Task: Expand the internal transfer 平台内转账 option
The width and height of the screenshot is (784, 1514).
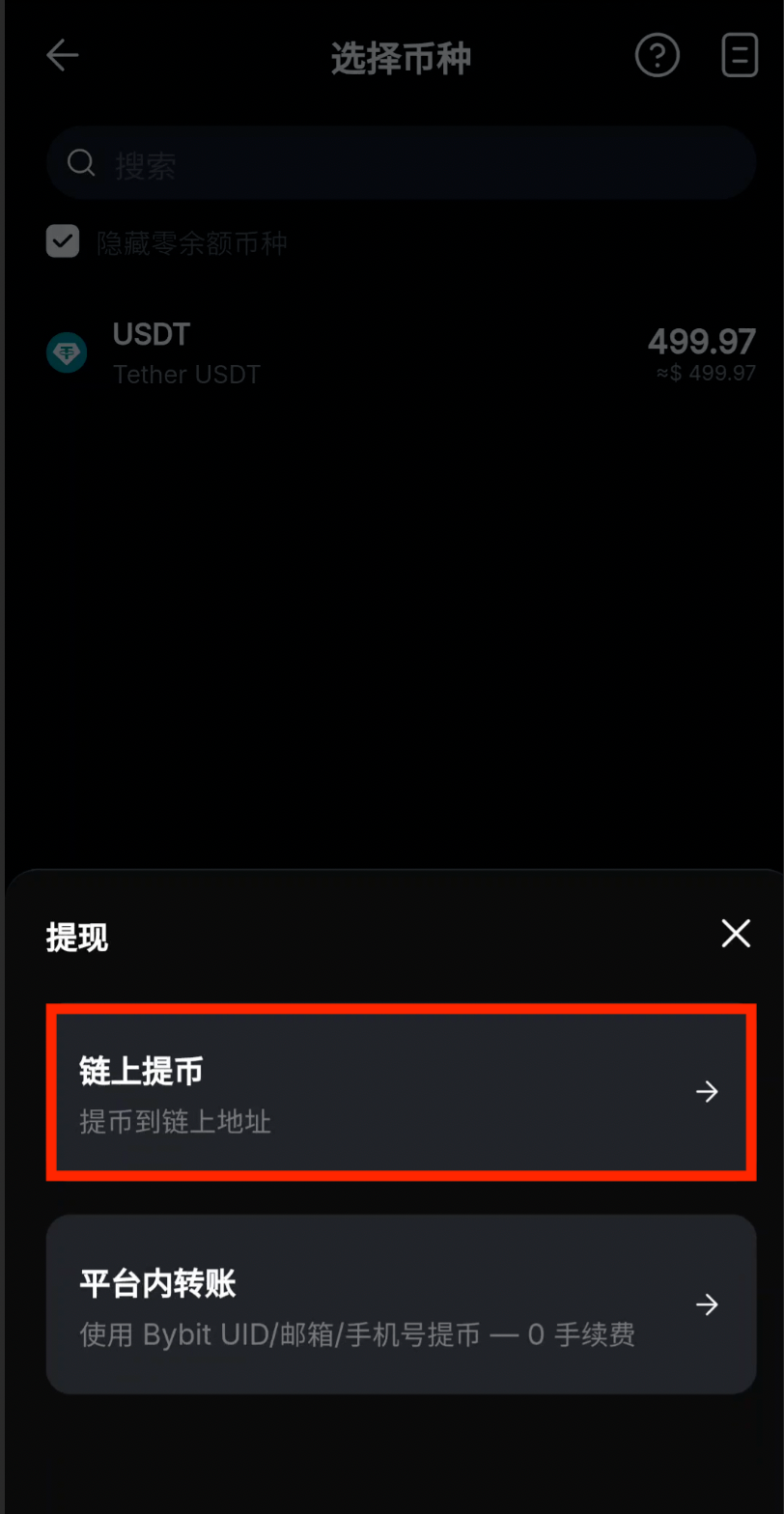Action: pos(401,1304)
